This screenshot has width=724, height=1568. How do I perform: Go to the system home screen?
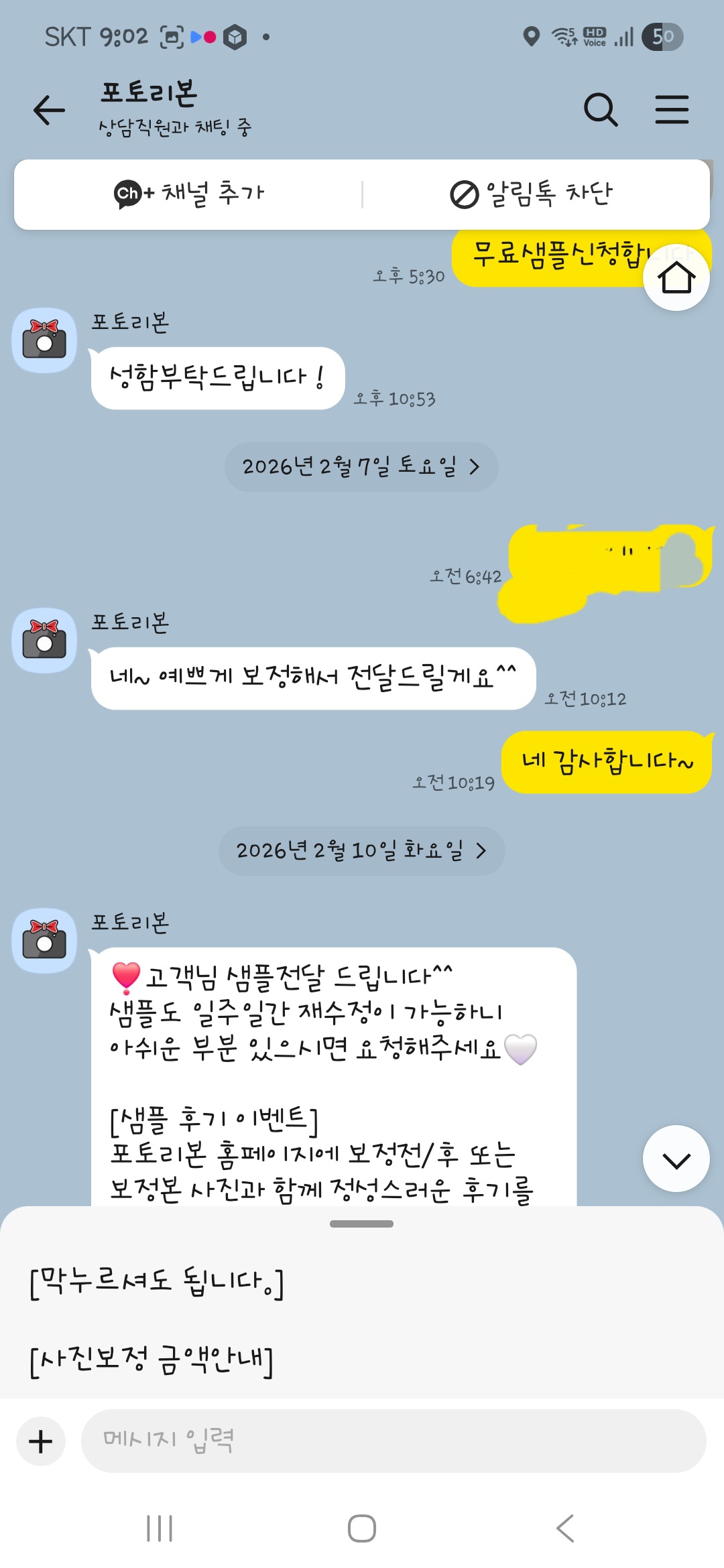pyautogui.click(x=362, y=1528)
